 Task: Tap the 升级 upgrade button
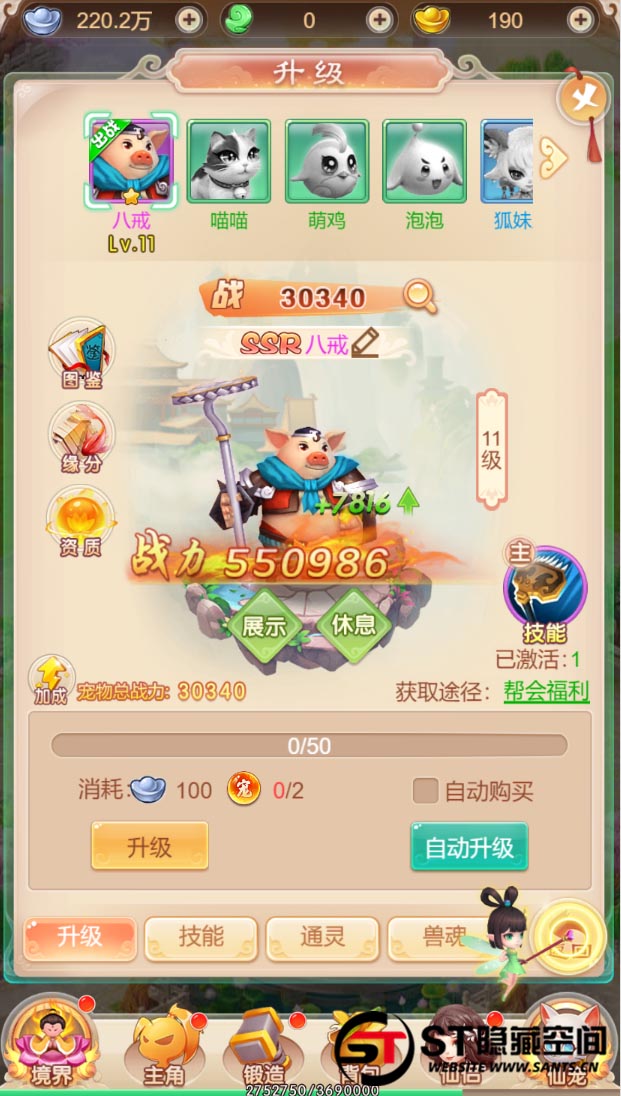[x=150, y=846]
